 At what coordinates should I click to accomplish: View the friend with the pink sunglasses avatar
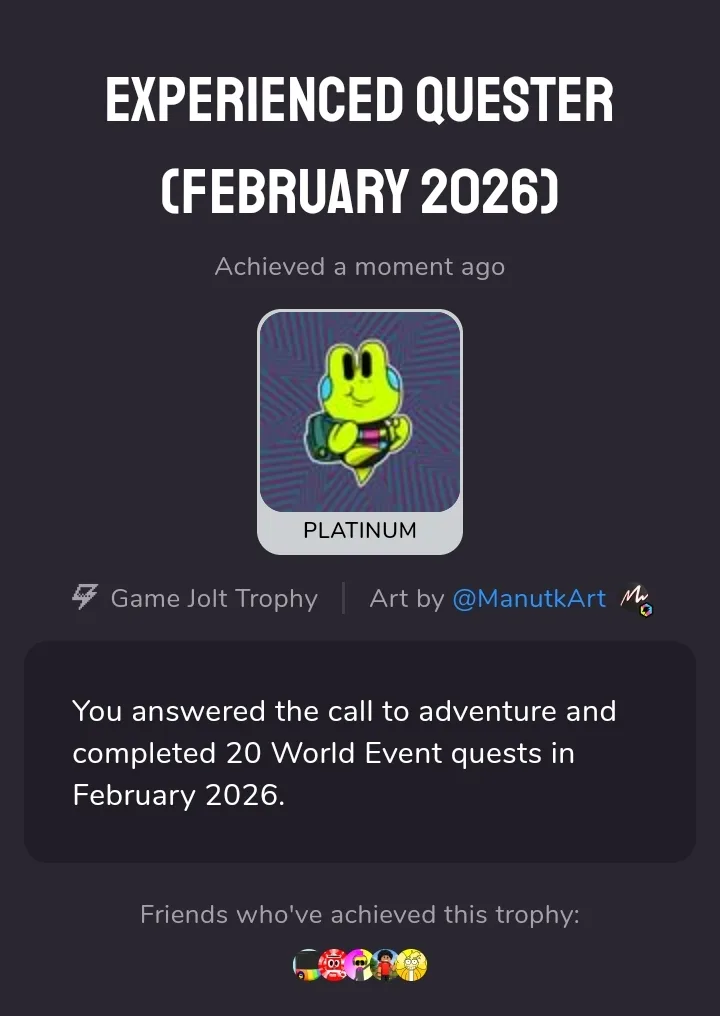click(x=360, y=965)
